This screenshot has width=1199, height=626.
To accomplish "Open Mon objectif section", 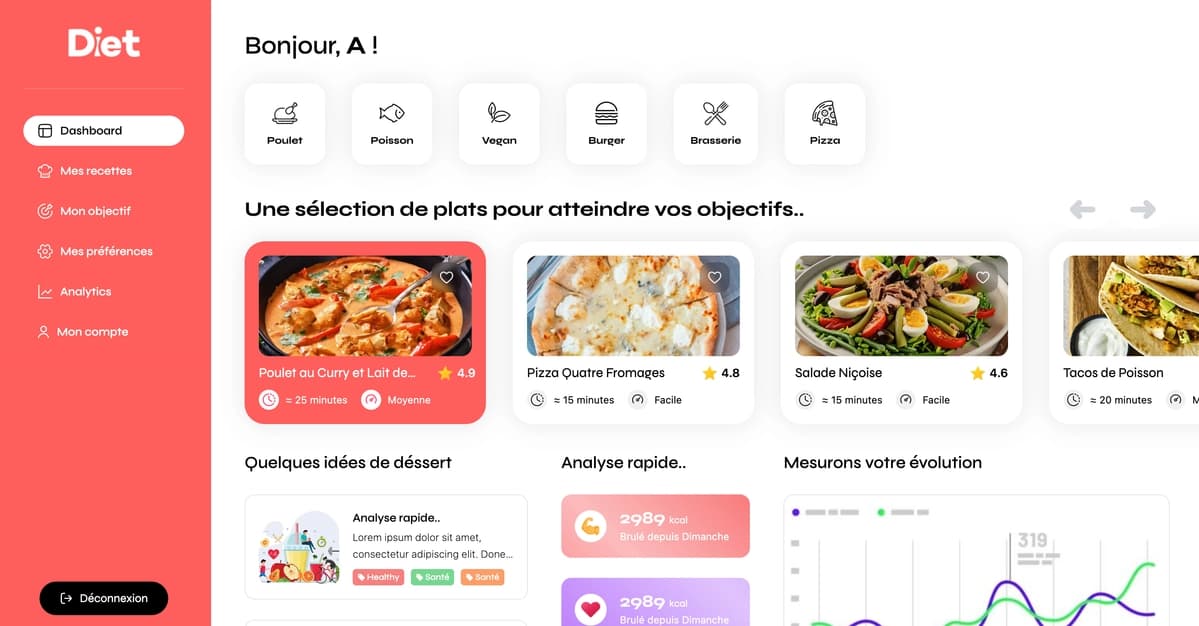I will [x=95, y=211].
